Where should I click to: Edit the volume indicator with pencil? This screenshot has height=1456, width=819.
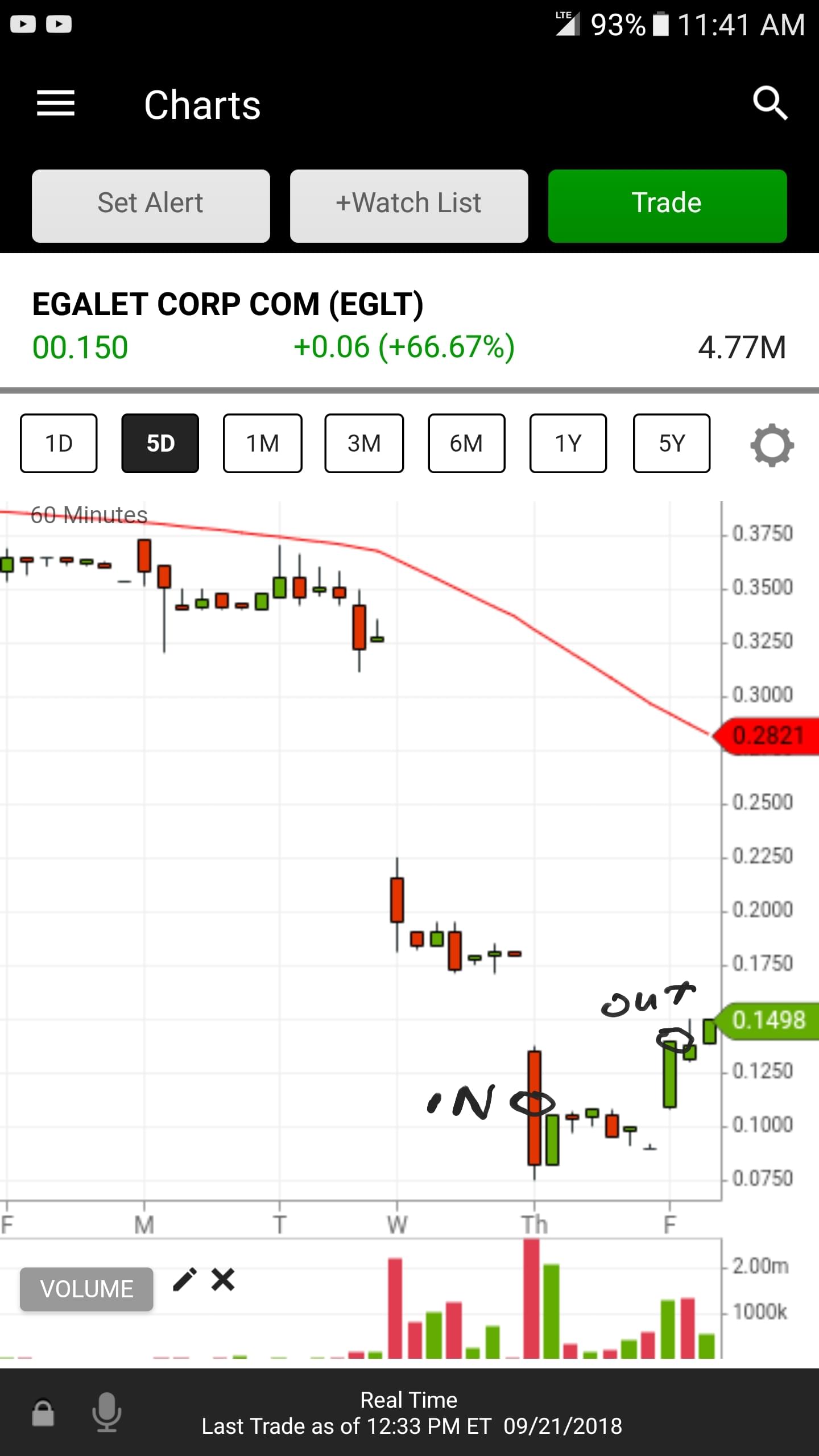tap(185, 1280)
